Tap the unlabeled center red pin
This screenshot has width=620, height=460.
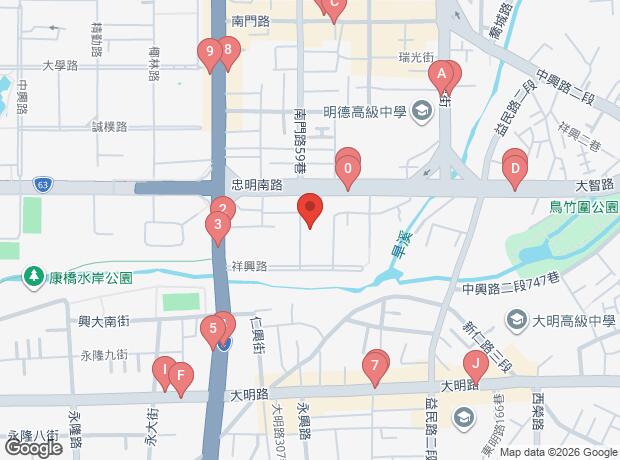pyautogui.click(x=310, y=208)
